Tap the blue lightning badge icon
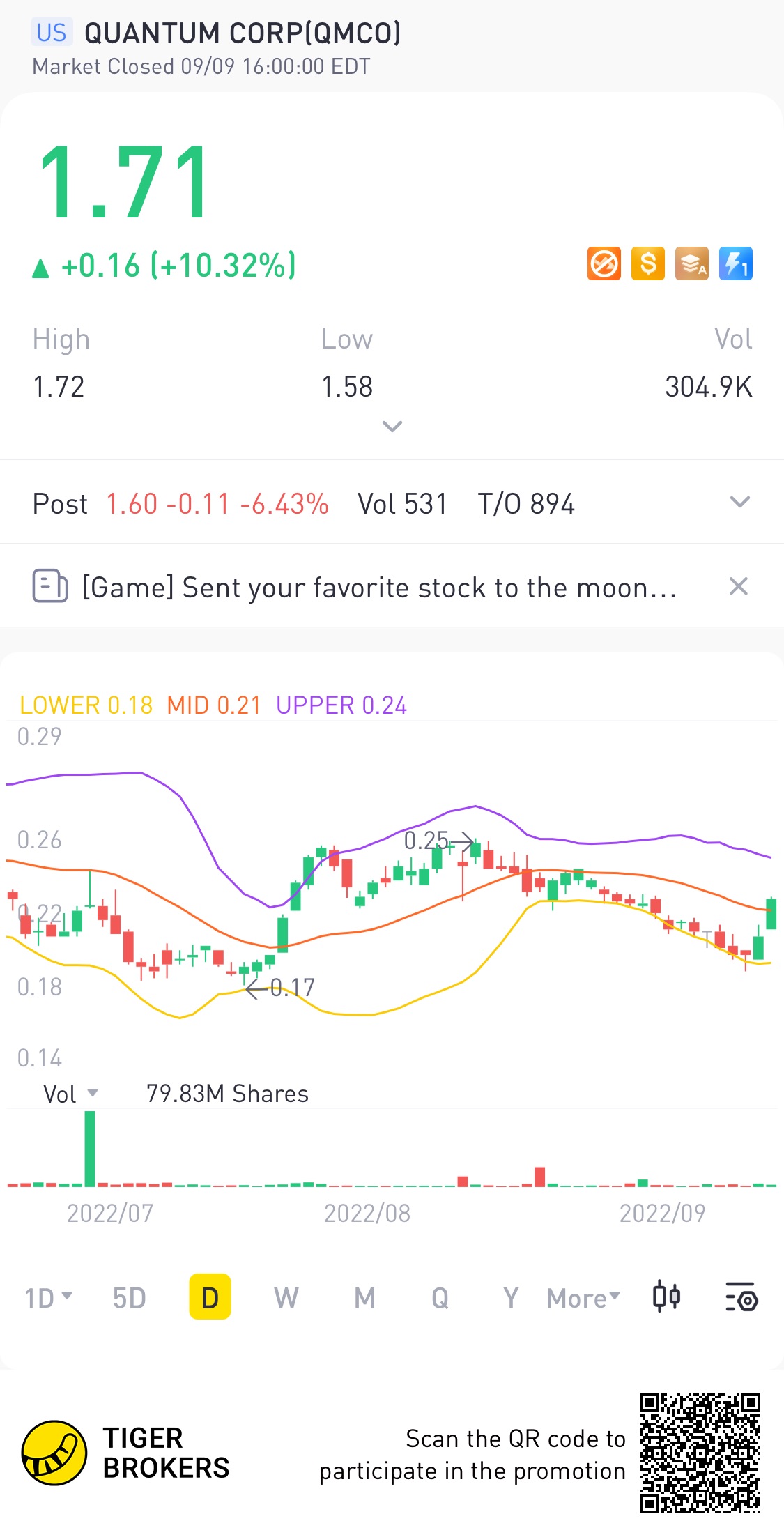Screen dimensions: 784x1537 (x=735, y=264)
